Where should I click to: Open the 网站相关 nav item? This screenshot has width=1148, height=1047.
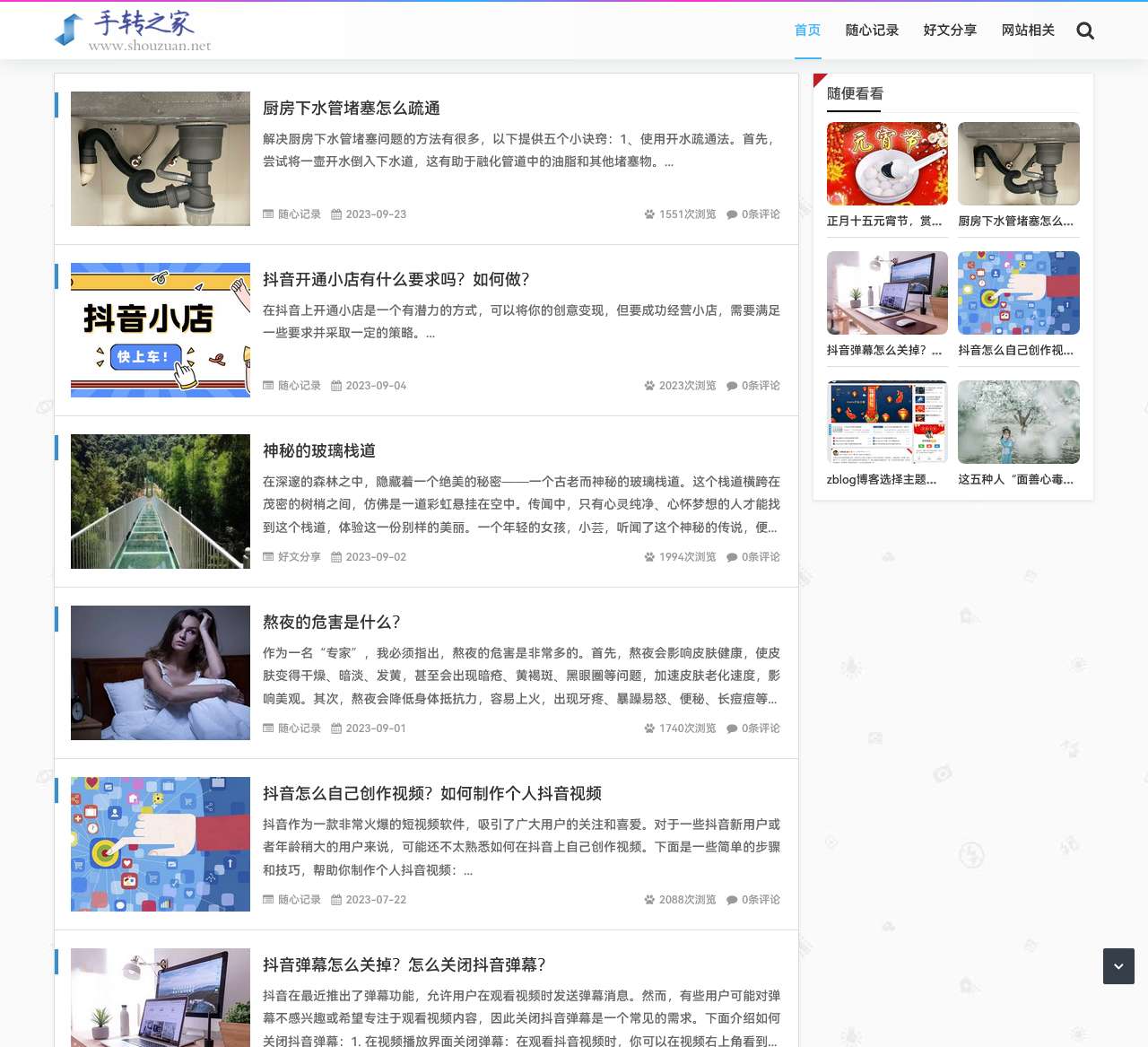pyautogui.click(x=1028, y=31)
